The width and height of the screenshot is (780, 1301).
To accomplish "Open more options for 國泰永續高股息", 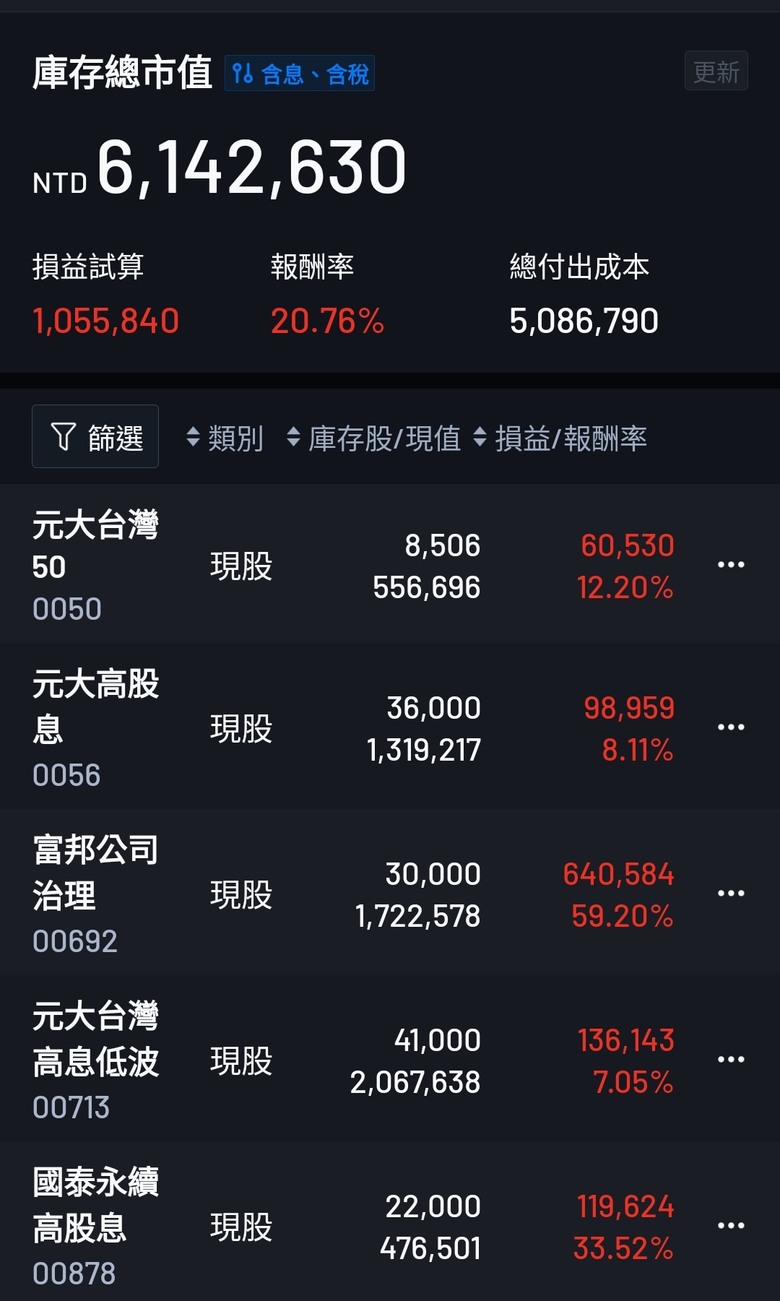I will [x=731, y=1225].
